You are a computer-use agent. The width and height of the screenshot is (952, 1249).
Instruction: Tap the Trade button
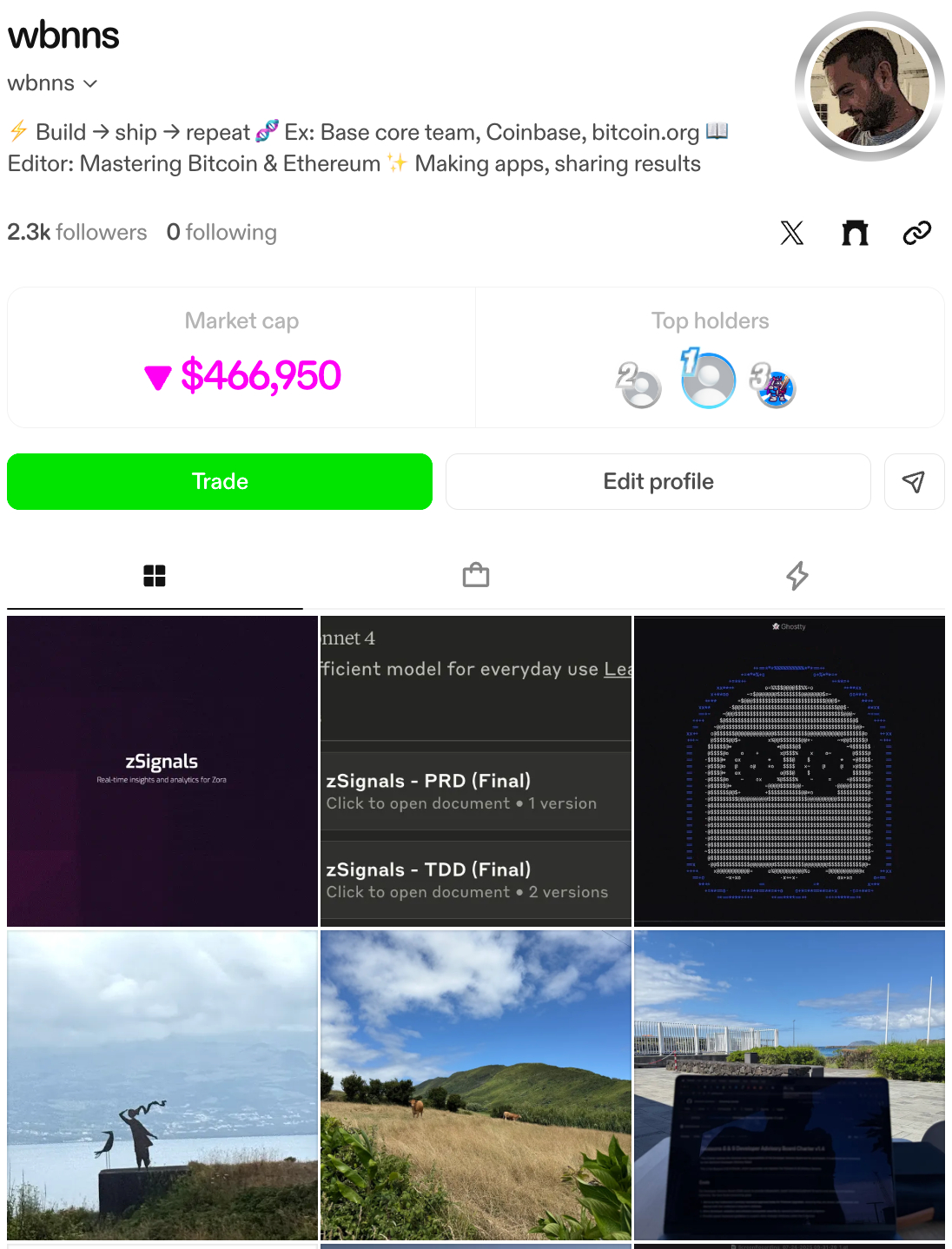[x=220, y=481]
